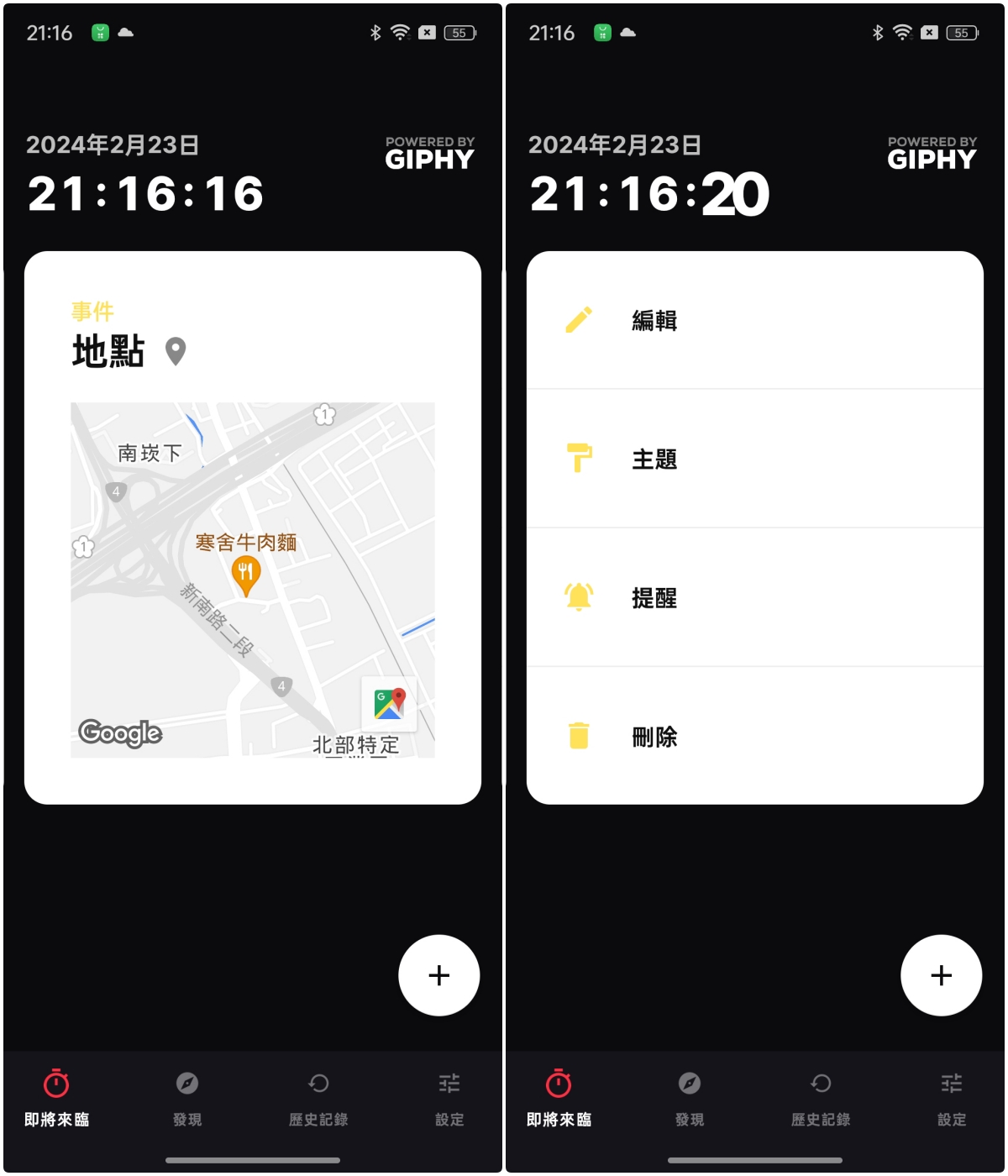Choose the 提醒 reminder option
Viewport: 1008px width, 1176px height.
click(654, 598)
